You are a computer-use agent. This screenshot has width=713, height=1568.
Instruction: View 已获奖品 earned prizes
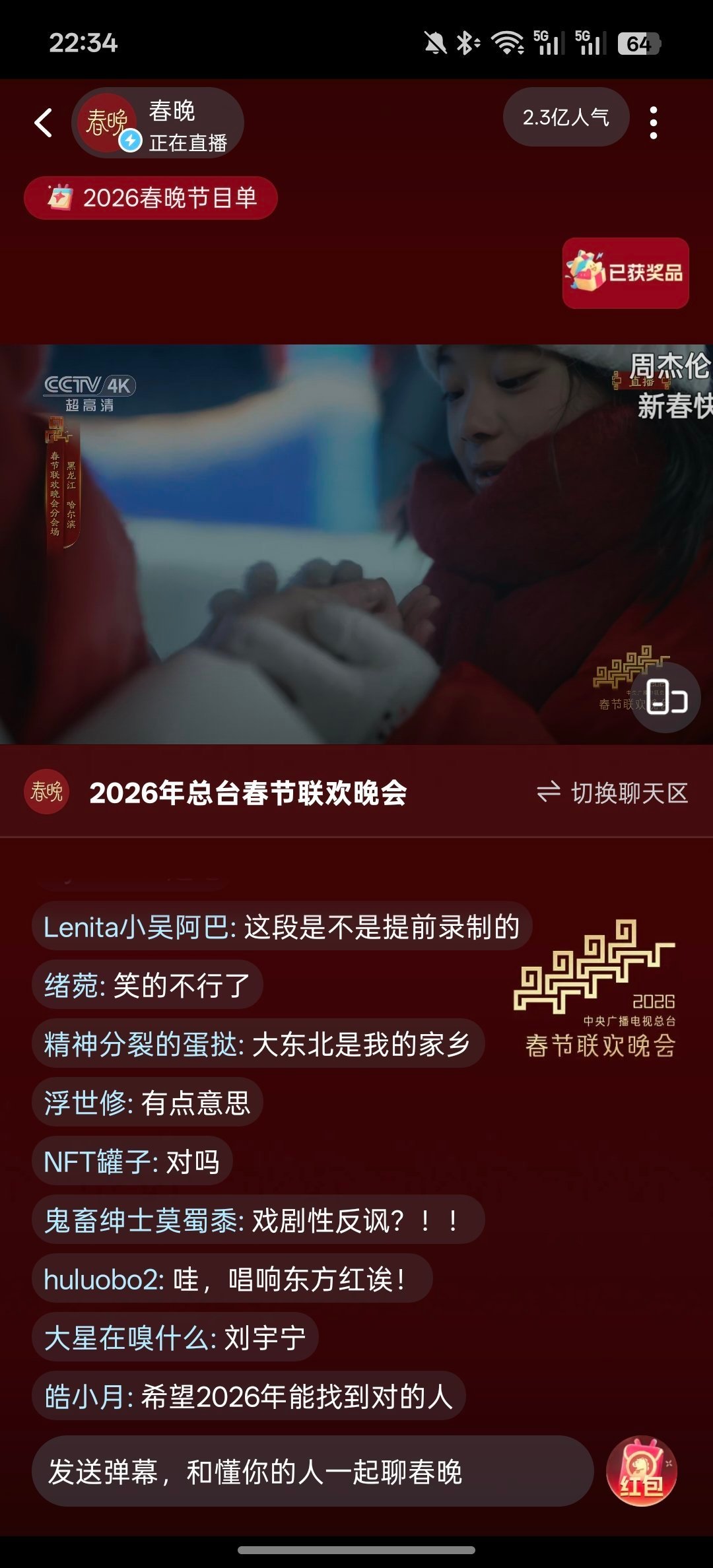click(625, 273)
